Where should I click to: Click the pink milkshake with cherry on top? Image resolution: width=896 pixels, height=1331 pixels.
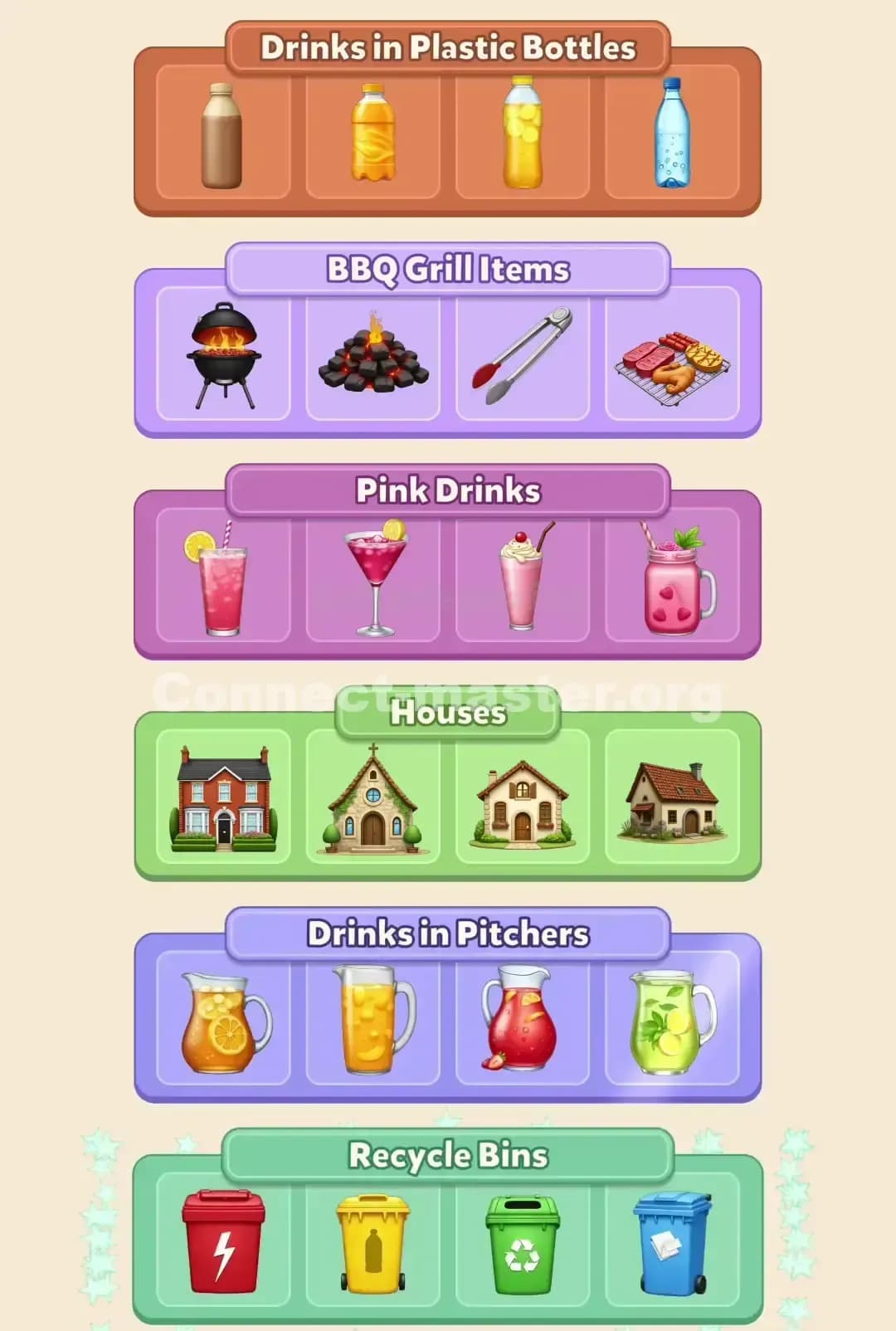click(x=522, y=579)
